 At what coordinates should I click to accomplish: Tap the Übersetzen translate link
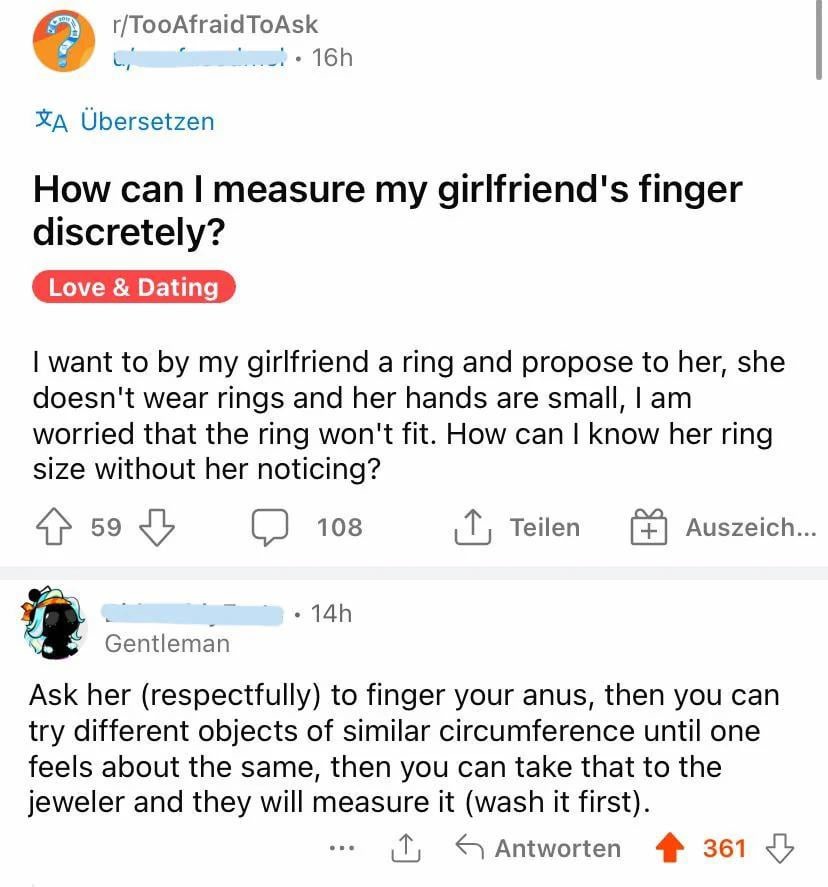[123, 122]
